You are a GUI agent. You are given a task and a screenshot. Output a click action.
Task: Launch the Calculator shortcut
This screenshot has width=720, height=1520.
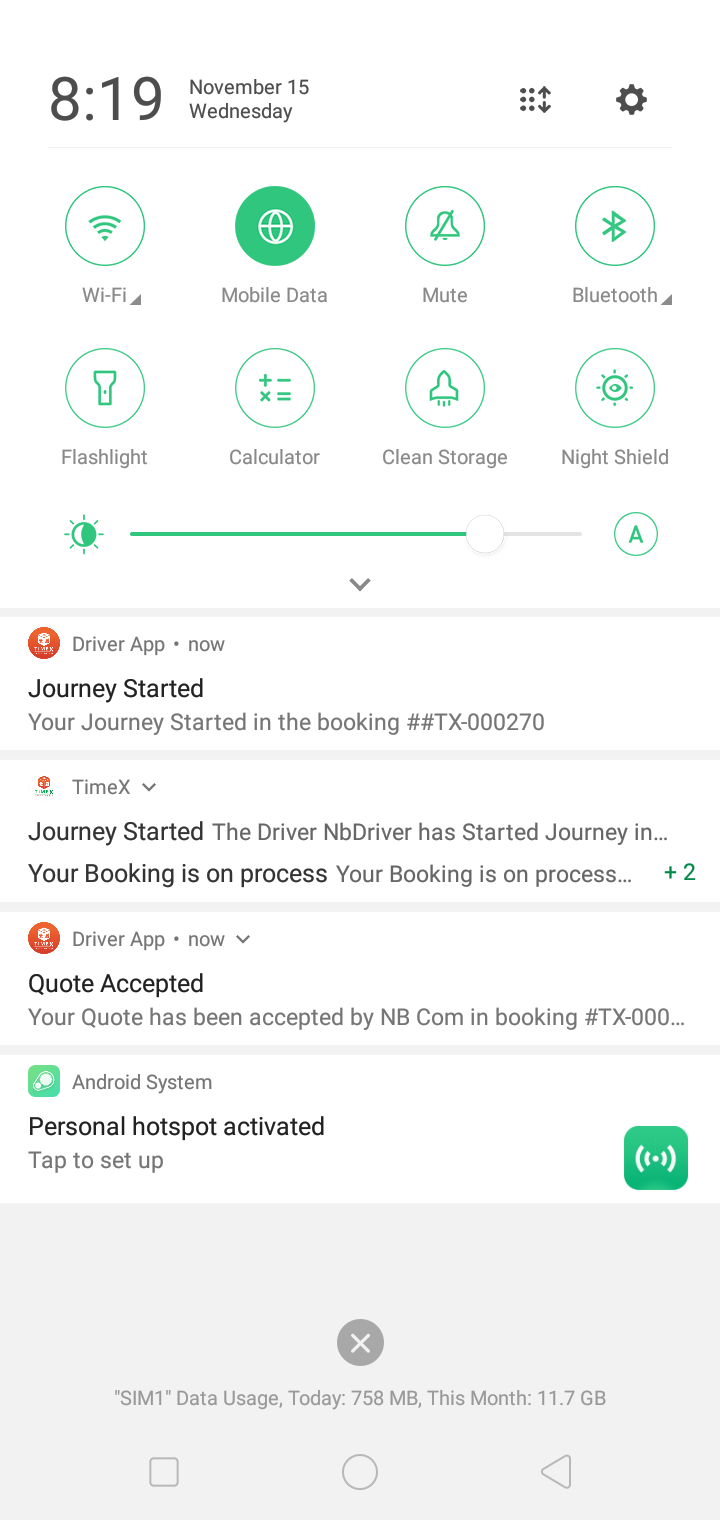click(x=275, y=388)
